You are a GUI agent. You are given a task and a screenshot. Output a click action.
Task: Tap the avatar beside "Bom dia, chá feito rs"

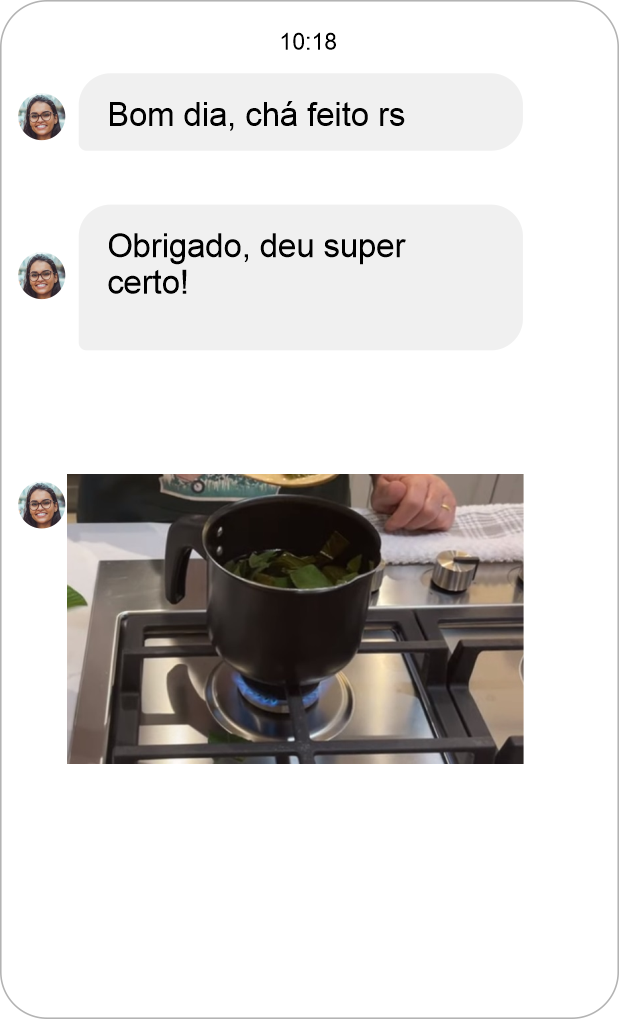41,117
